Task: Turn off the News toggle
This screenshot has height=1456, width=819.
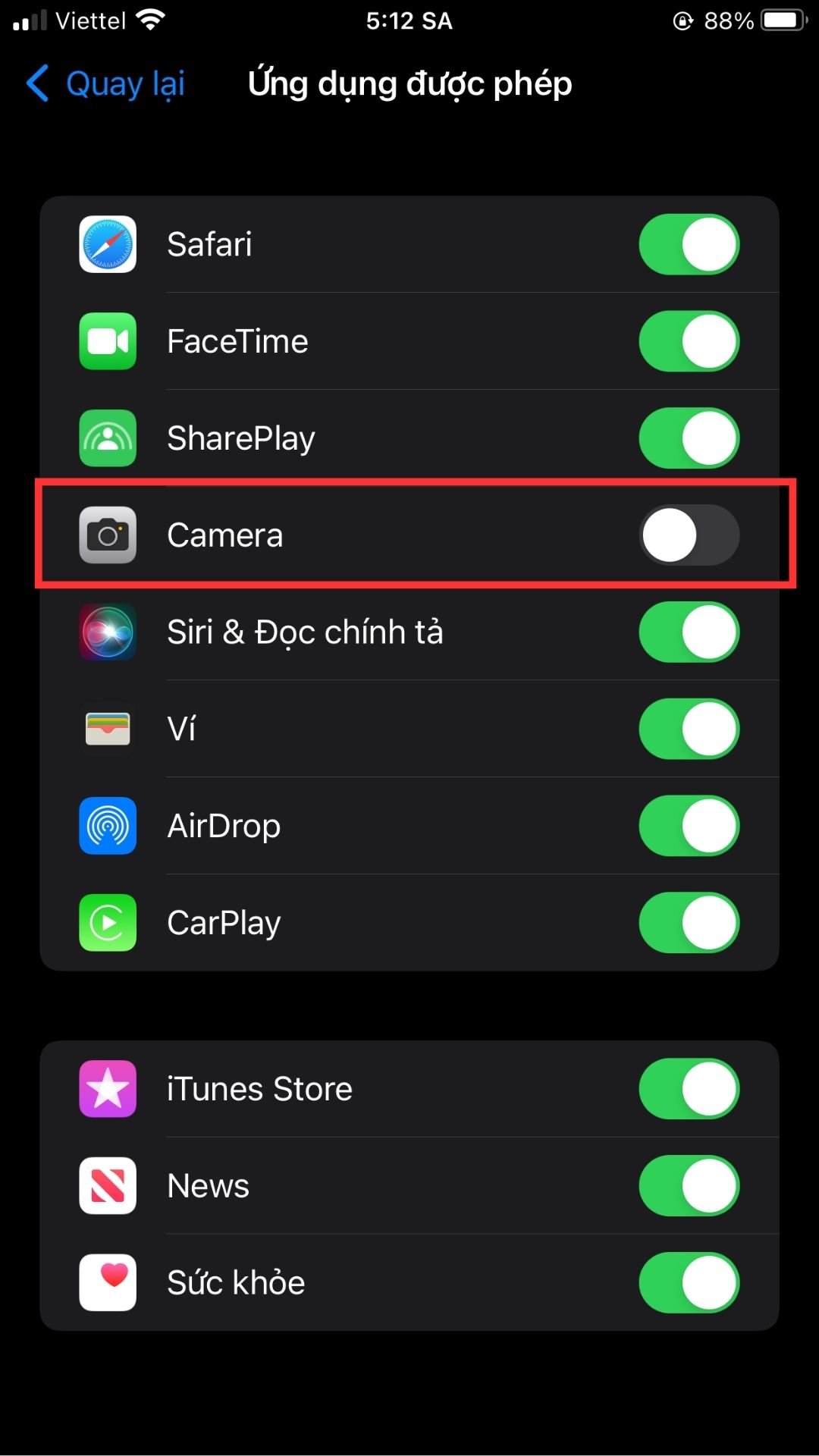Action: click(x=689, y=1186)
